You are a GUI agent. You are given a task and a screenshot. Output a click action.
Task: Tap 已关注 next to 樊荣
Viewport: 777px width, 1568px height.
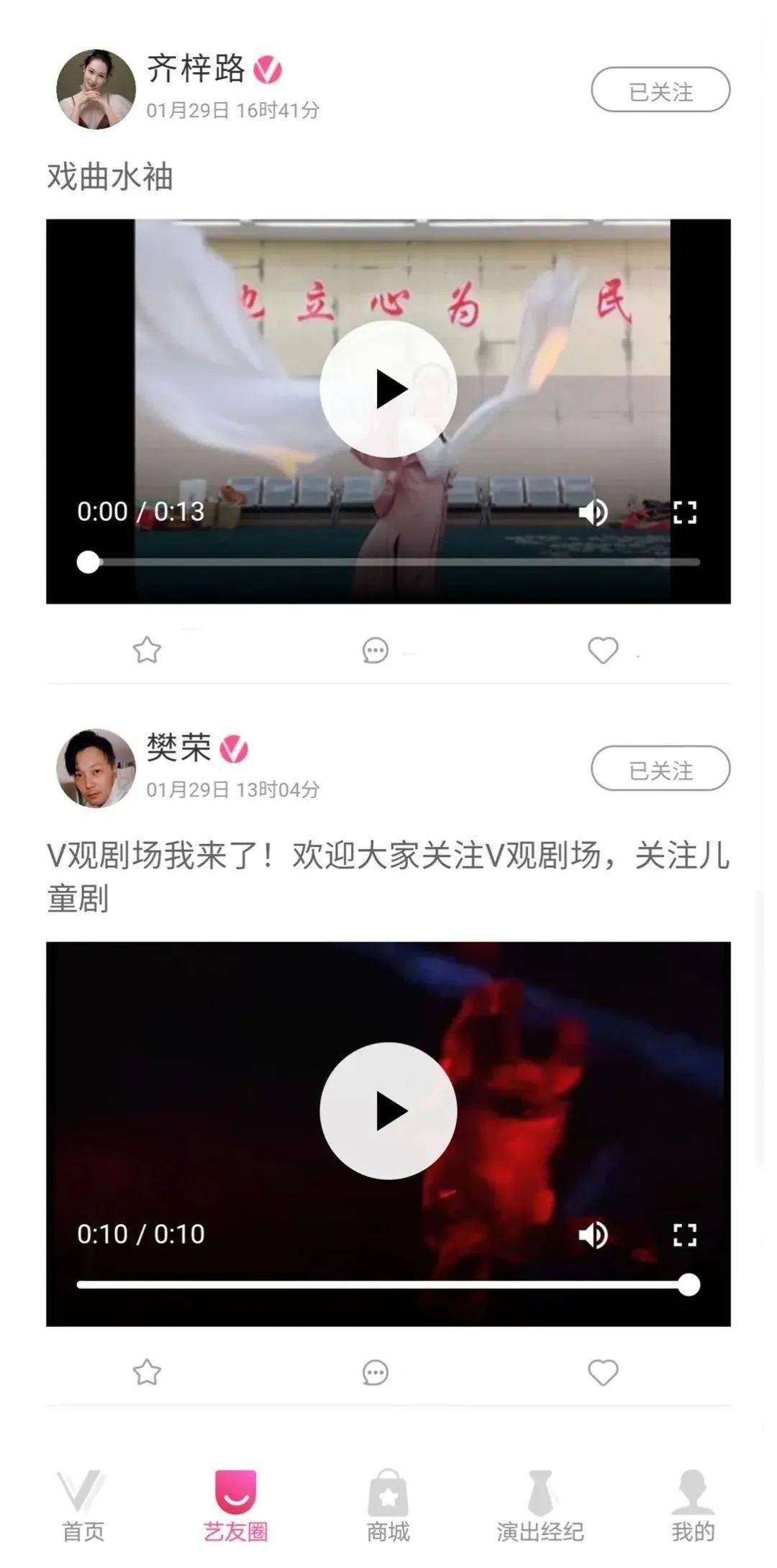660,769
